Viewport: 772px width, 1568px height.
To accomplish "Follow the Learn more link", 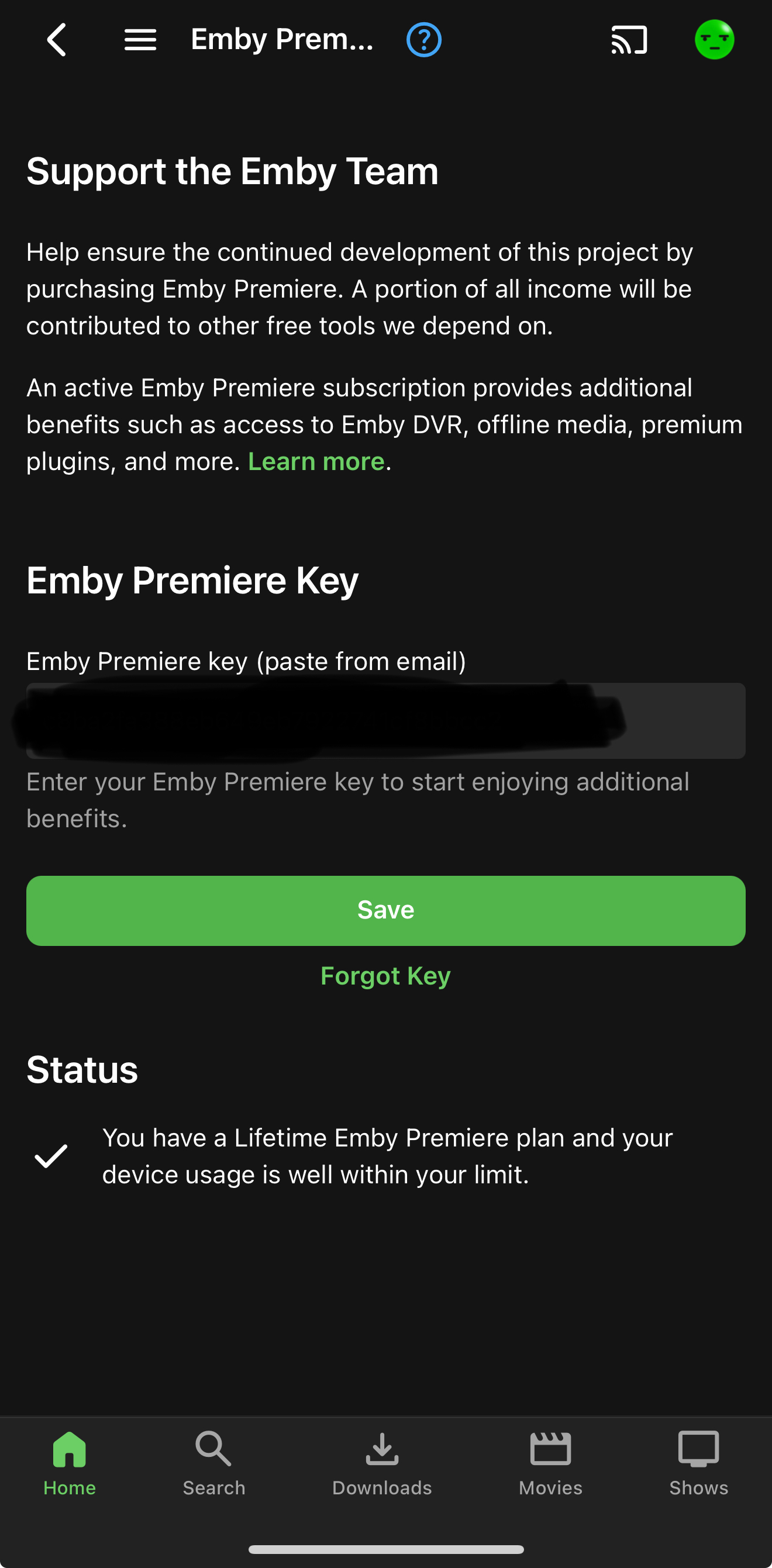I will pyautogui.click(x=316, y=462).
